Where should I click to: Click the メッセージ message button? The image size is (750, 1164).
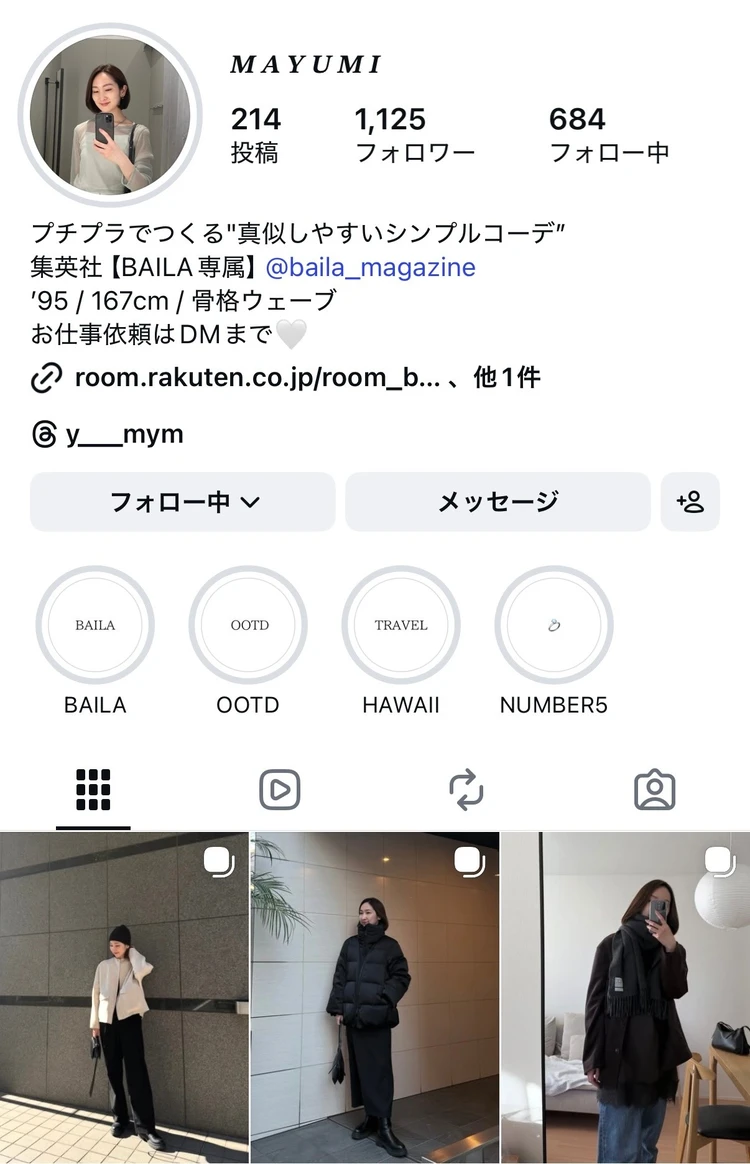click(497, 503)
